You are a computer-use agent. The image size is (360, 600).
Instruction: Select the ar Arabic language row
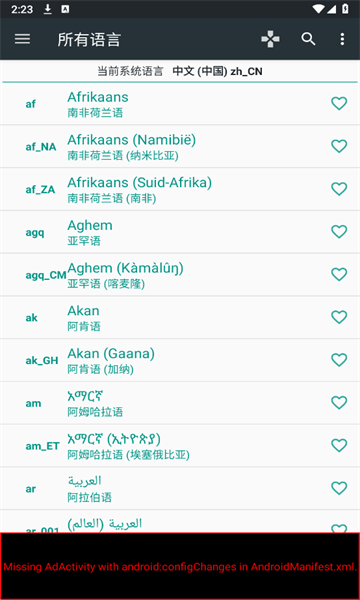pyautogui.click(x=180, y=489)
